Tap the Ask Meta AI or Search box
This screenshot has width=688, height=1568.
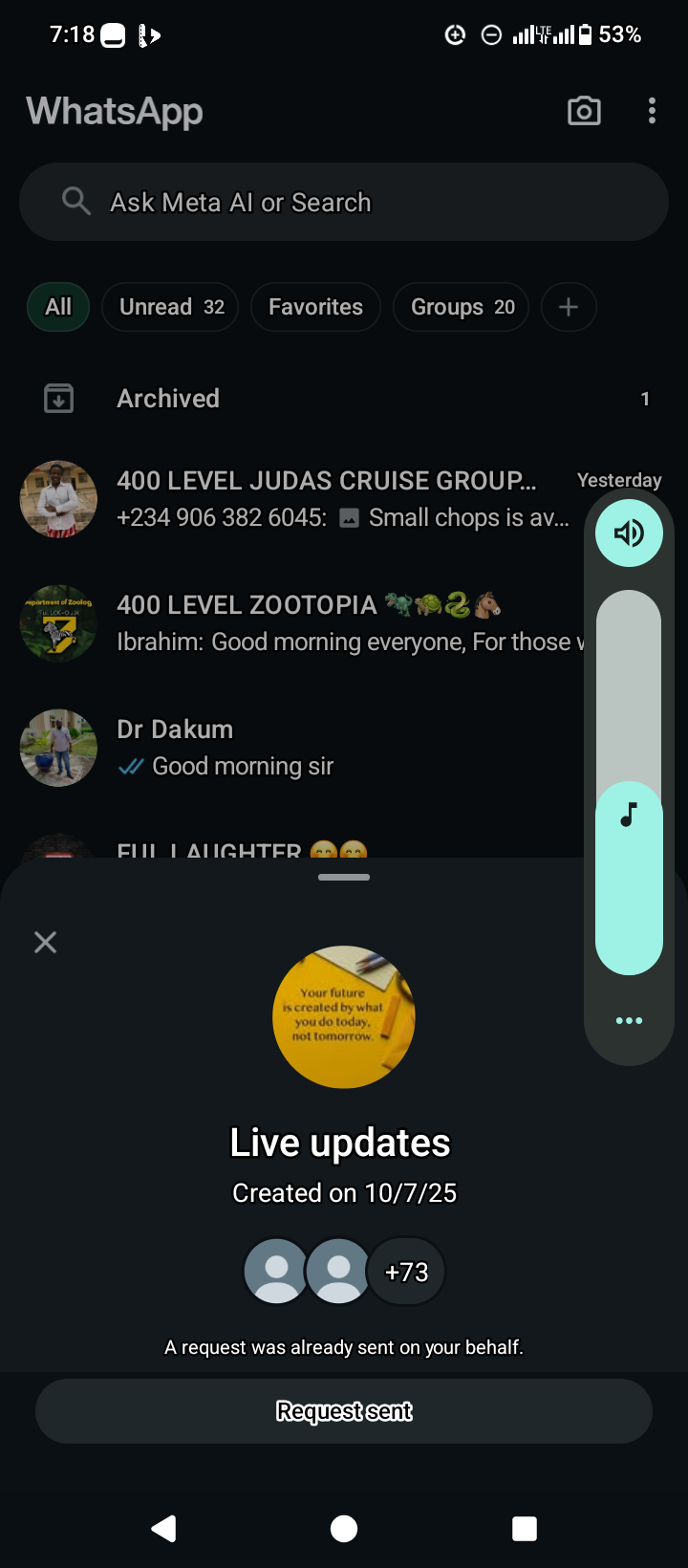coord(344,202)
